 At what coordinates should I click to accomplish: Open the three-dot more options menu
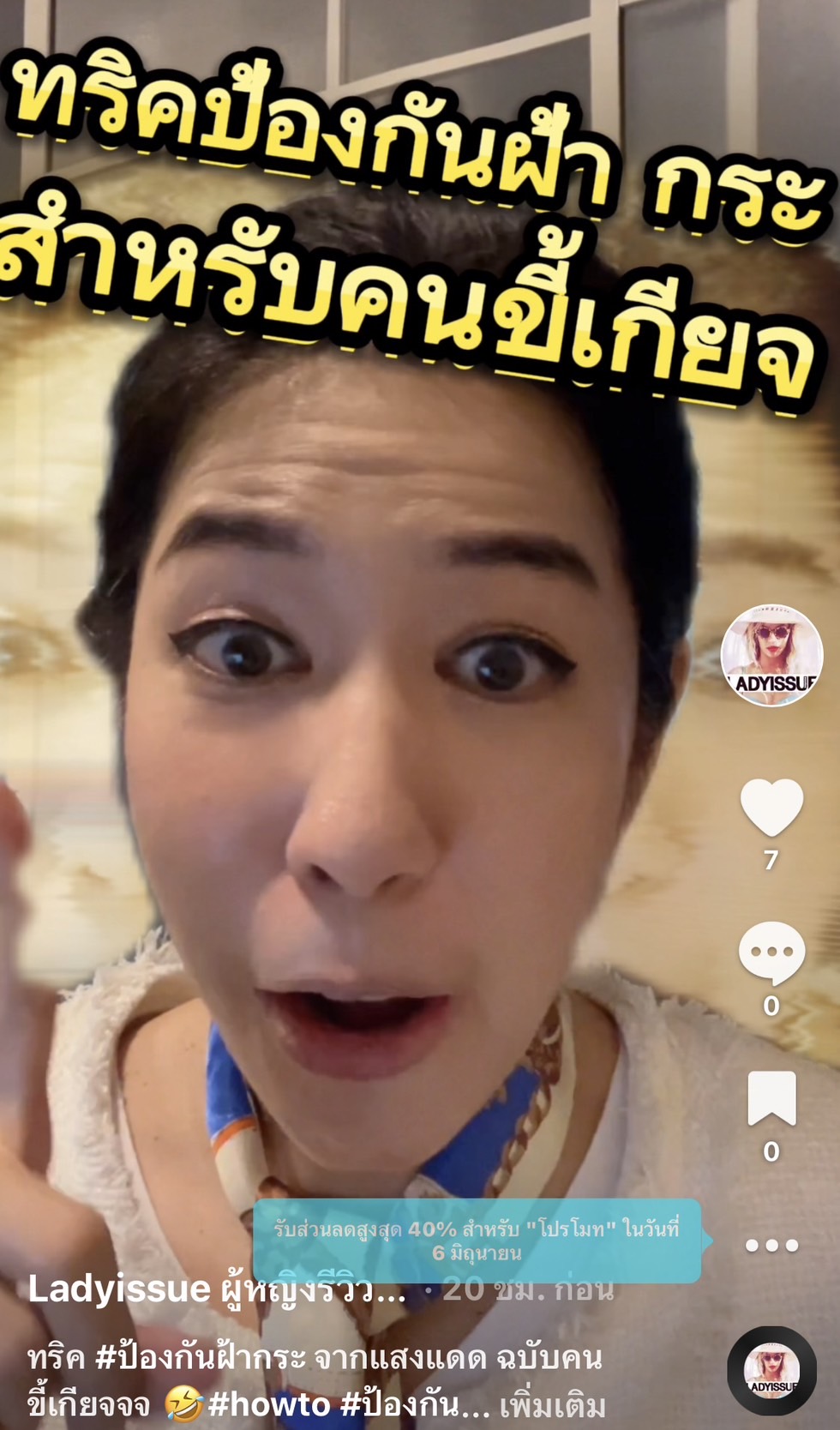tap(771, 1245)
